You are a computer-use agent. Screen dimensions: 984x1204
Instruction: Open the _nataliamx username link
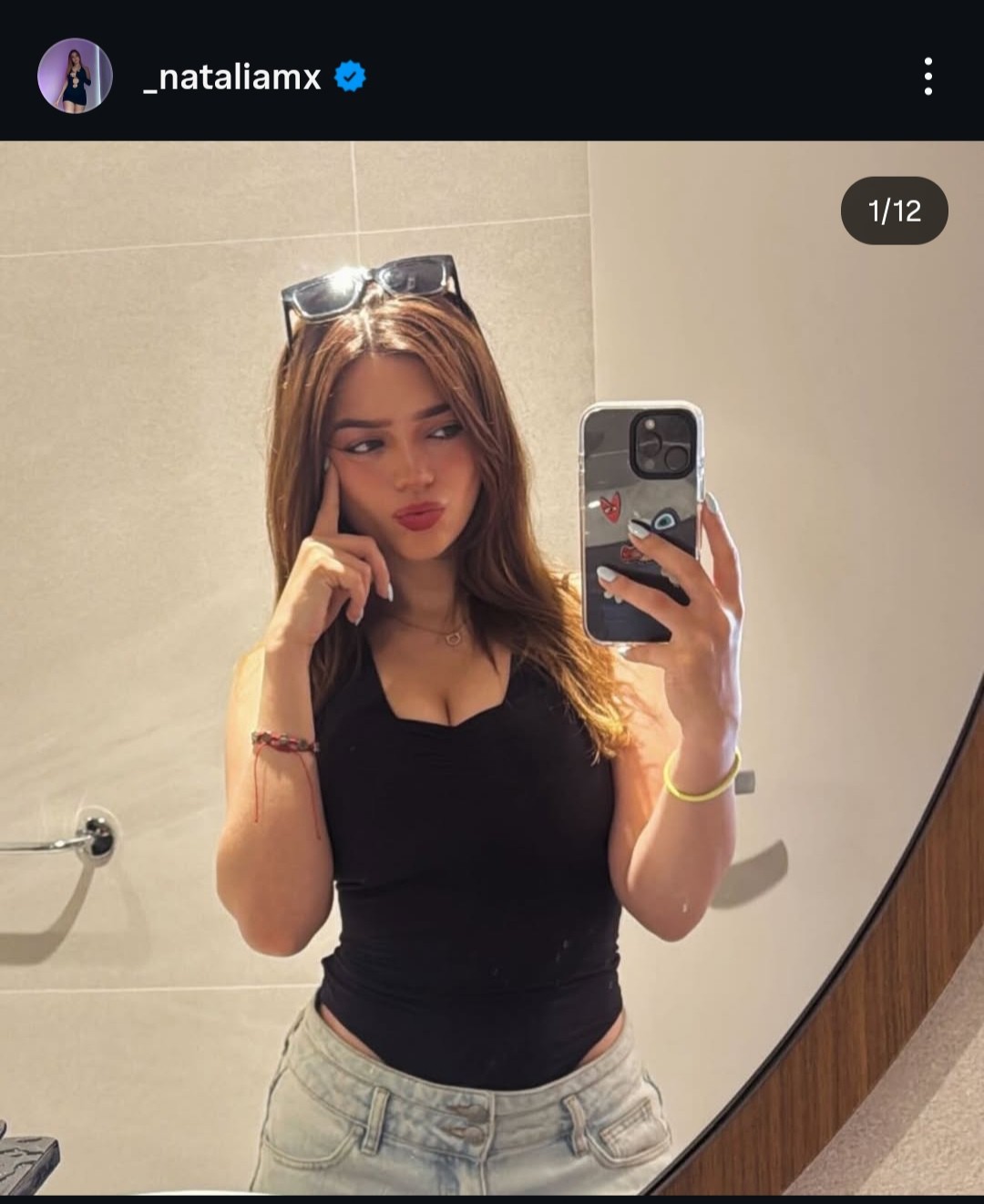coord(232,77)
